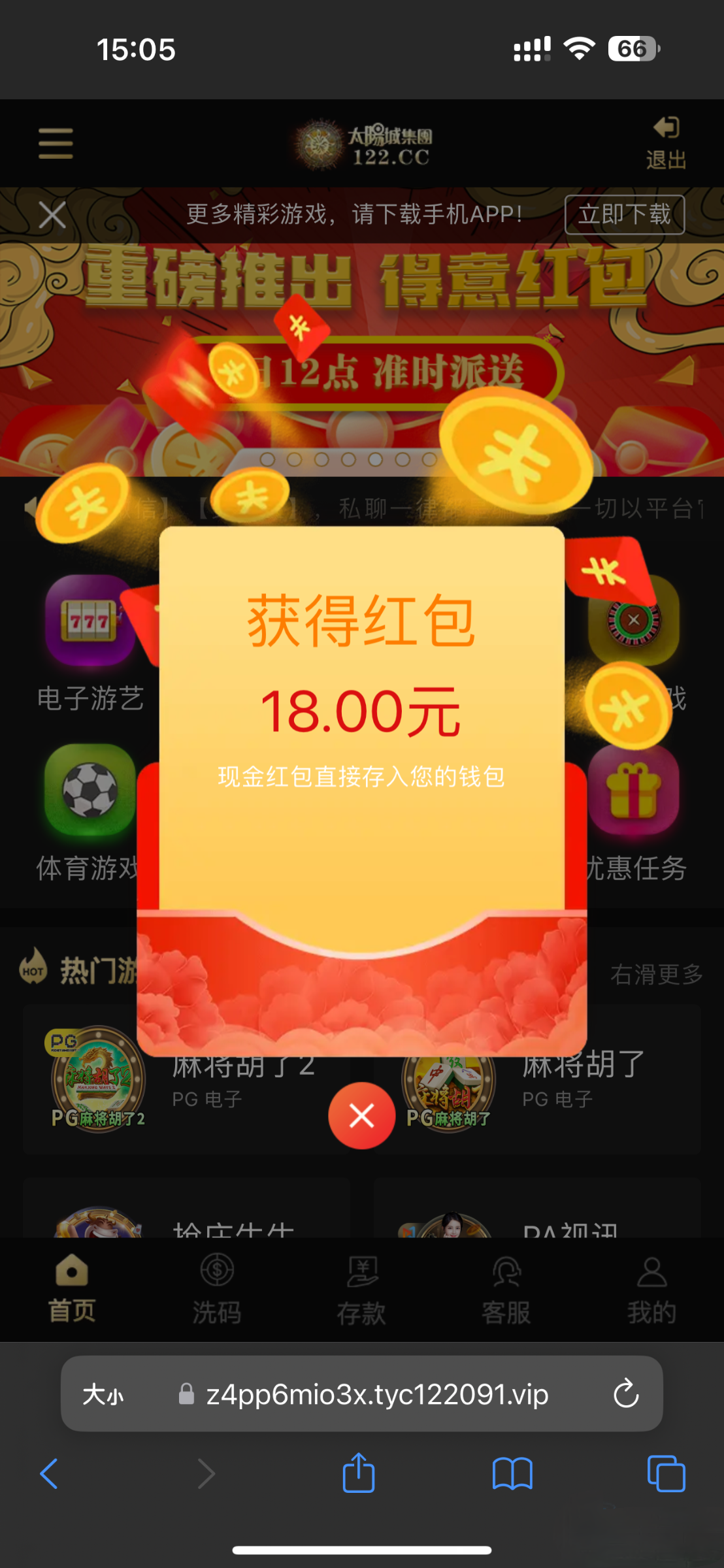The image size is (724, 1568).
Task: Tap the 退出 logout button
Action: click(666, 143)
